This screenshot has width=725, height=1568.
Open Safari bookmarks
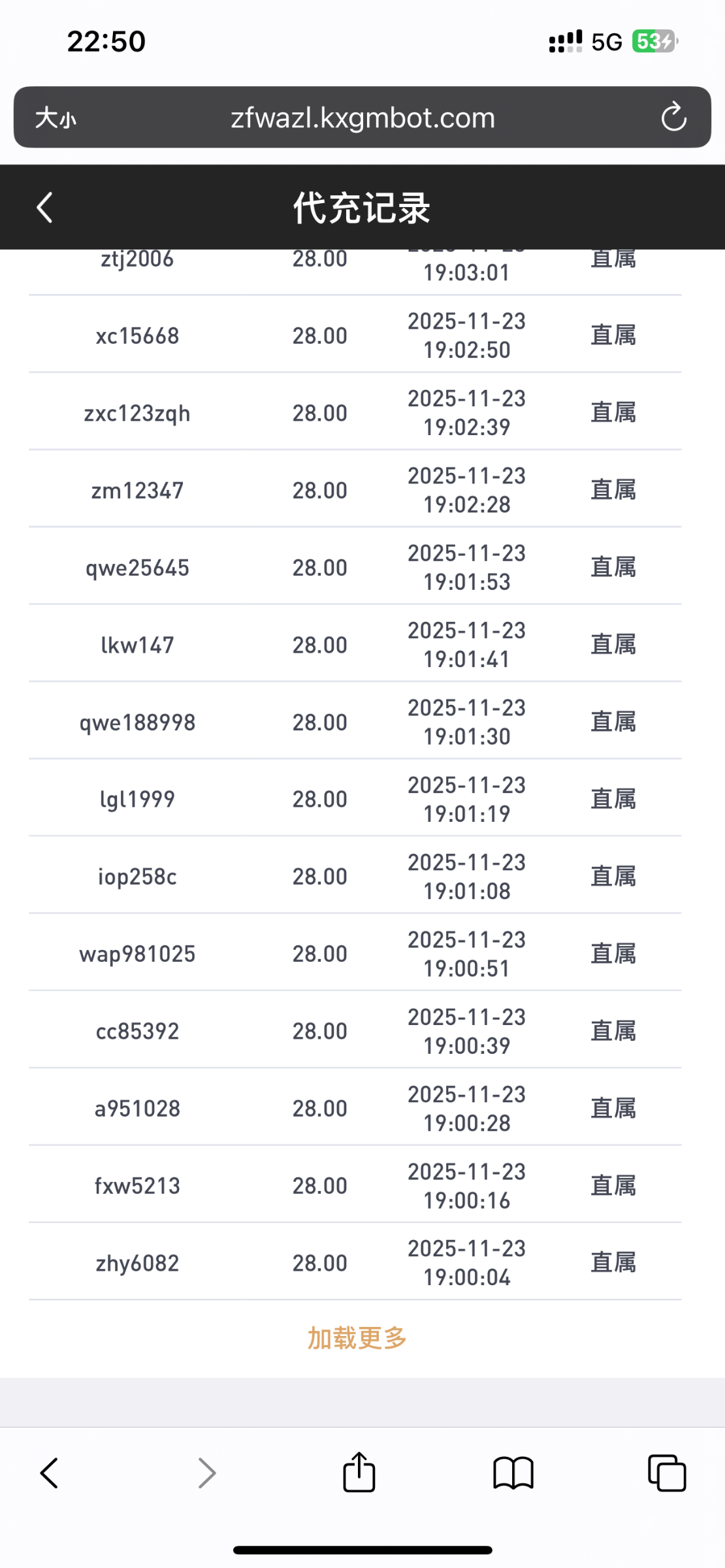pos(513,1473)
